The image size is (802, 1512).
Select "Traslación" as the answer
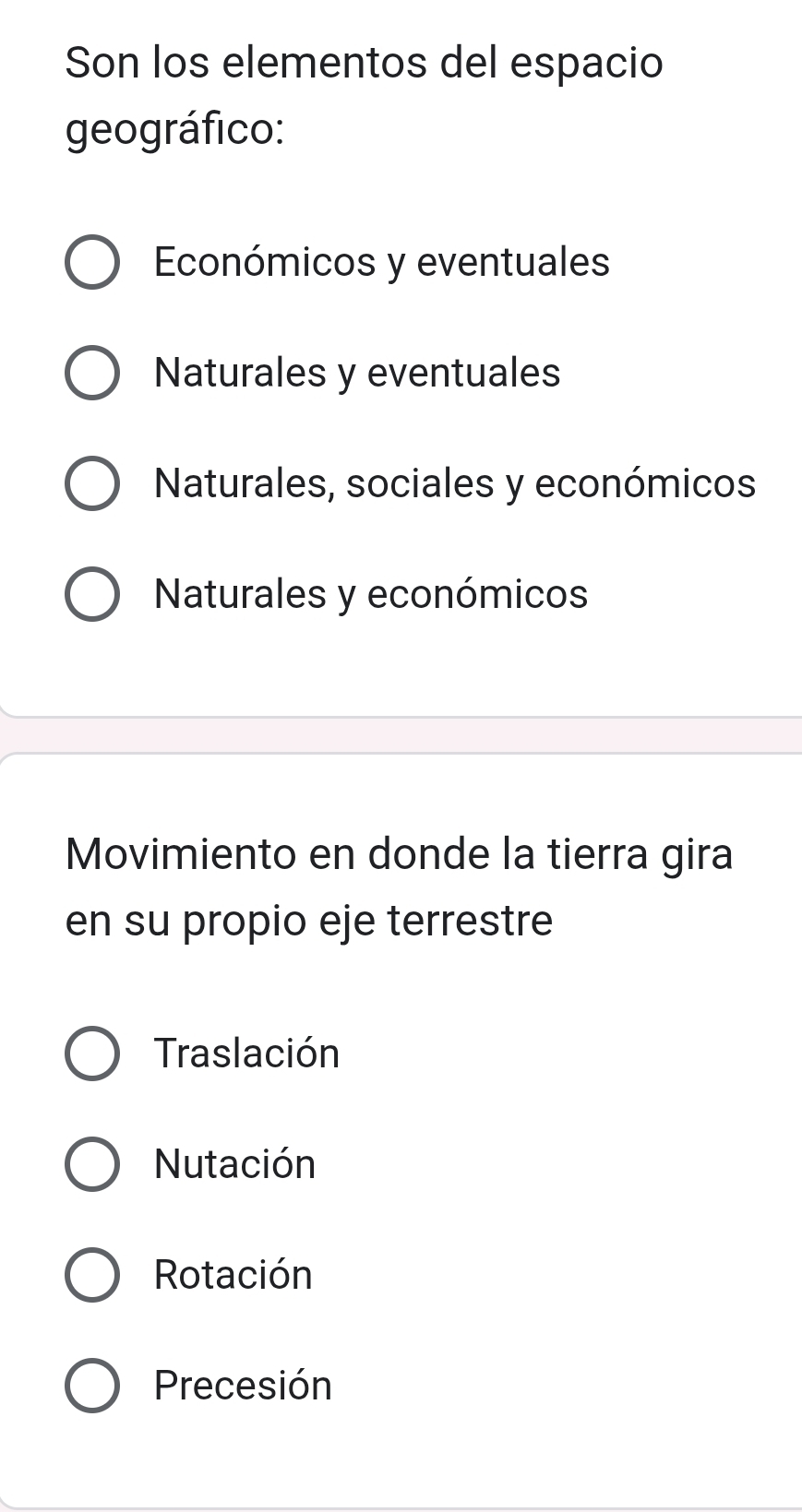[92, 1054]
